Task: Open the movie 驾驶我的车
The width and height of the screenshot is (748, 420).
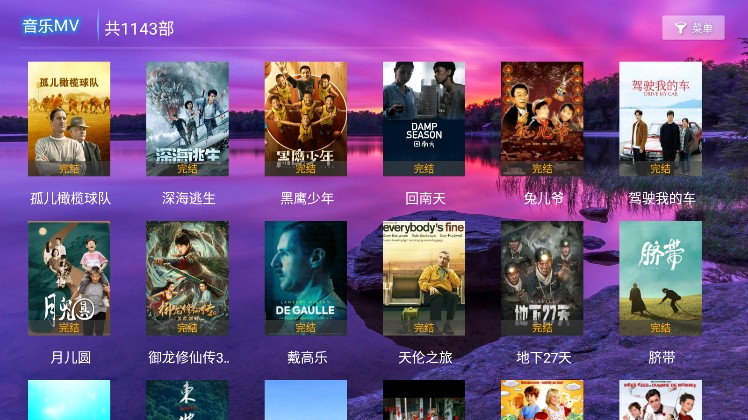Action: [660, 119]
